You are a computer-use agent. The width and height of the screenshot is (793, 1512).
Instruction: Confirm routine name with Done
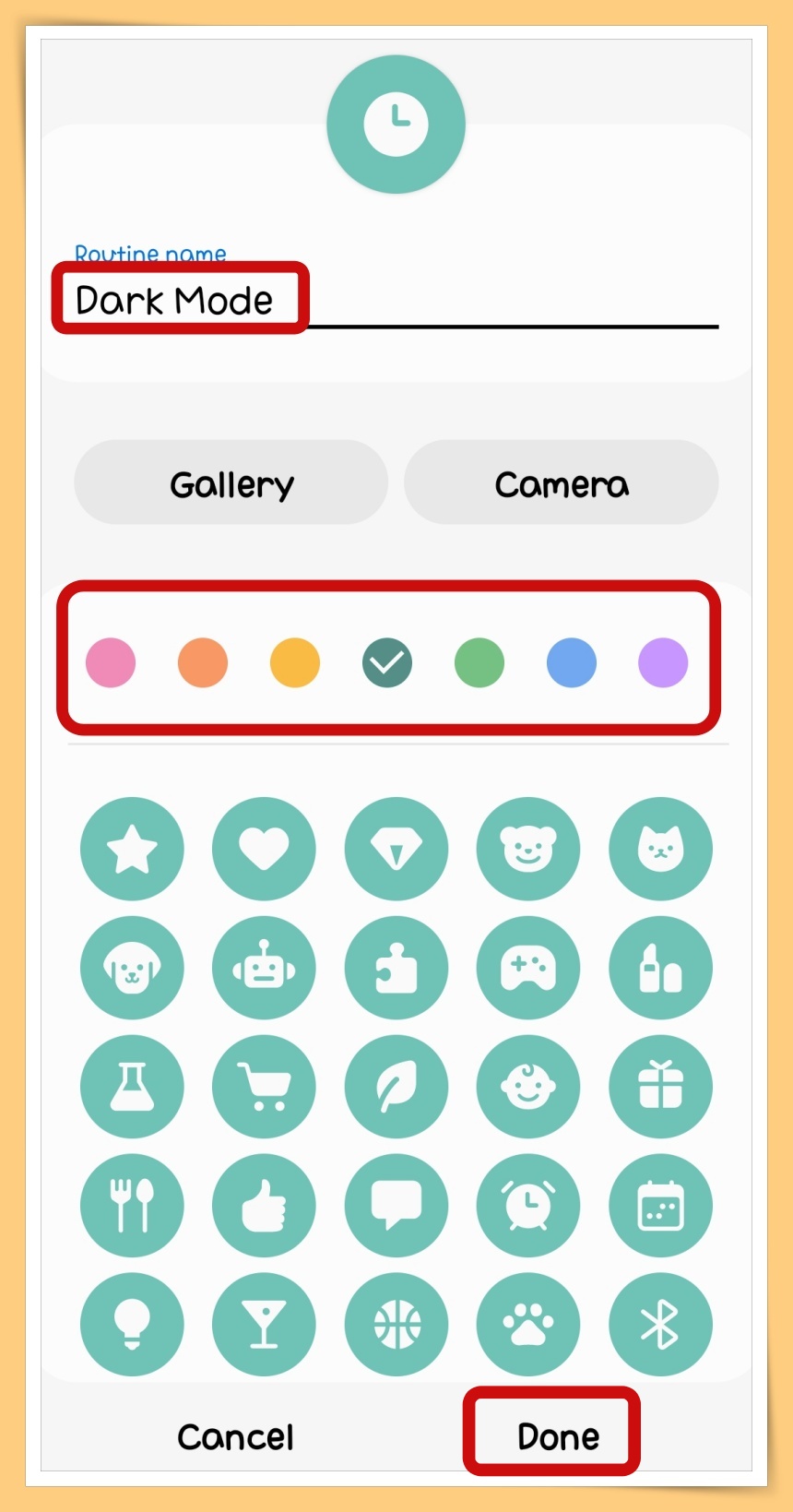(x=557, y=1436)
